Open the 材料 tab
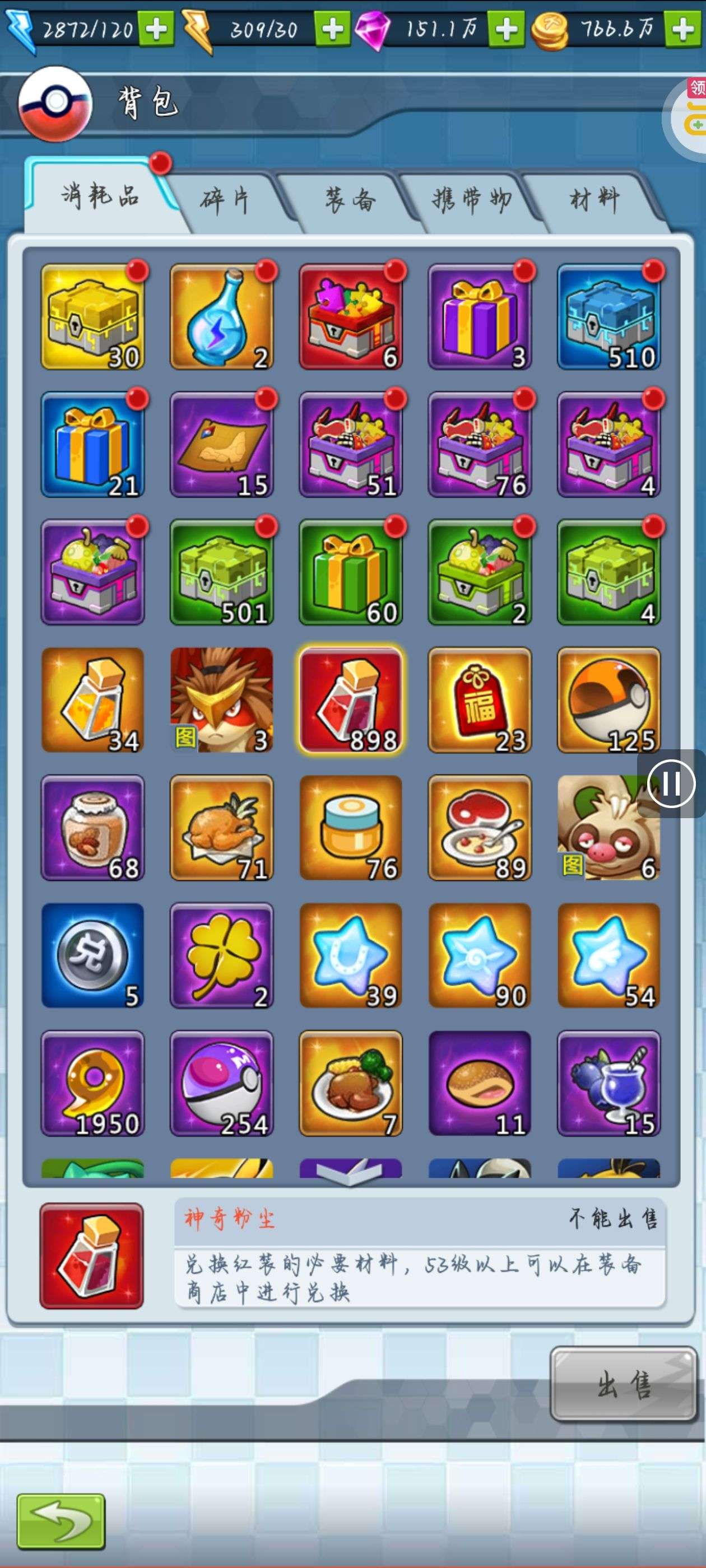The height and width of the screenshot is (1568, 706). [594, 200]
